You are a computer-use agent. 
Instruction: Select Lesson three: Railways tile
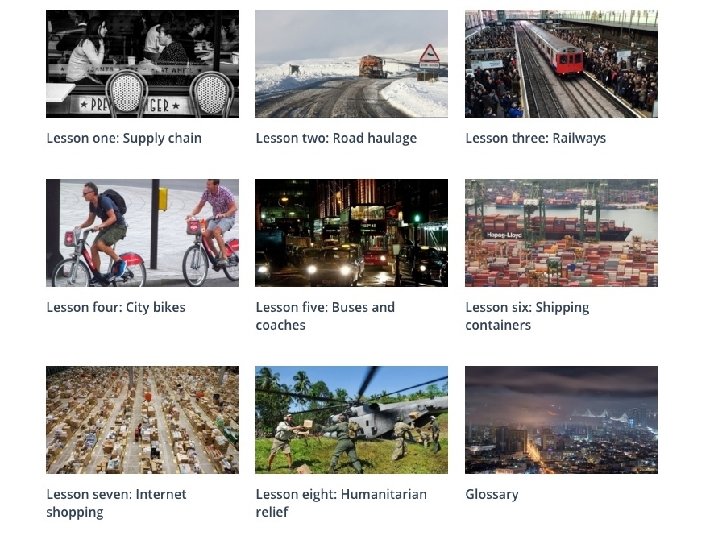pos(561,64)
